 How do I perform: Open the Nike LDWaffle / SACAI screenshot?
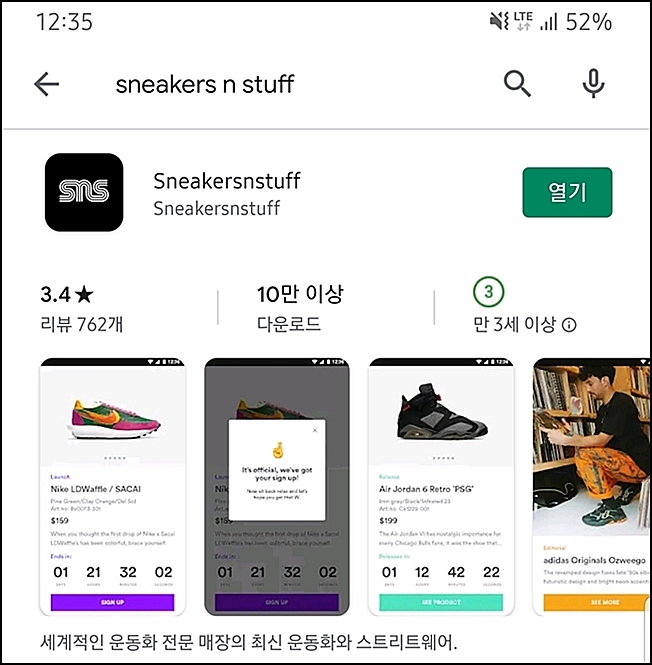(x=115, y=487)
